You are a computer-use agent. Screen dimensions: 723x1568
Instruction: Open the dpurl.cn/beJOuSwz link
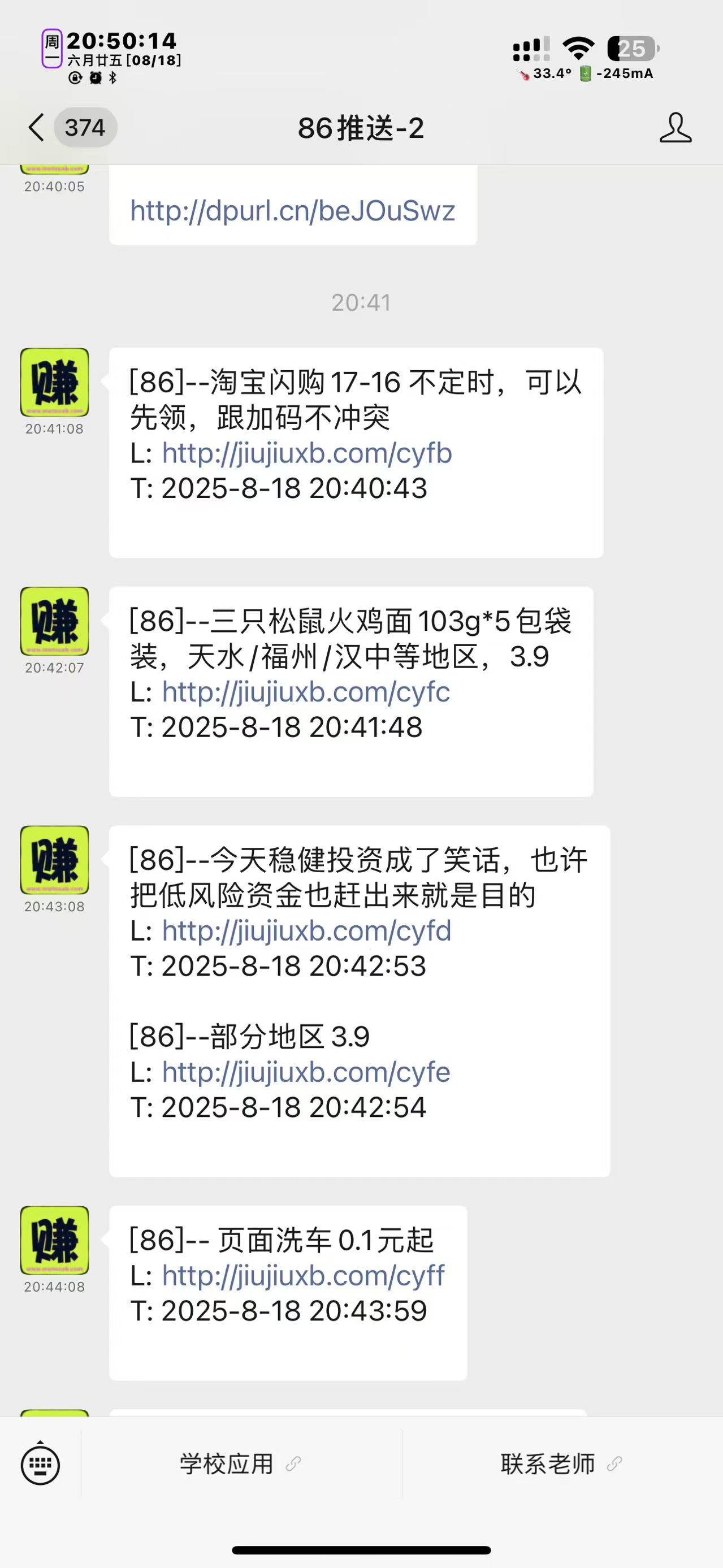pos(292,211)
